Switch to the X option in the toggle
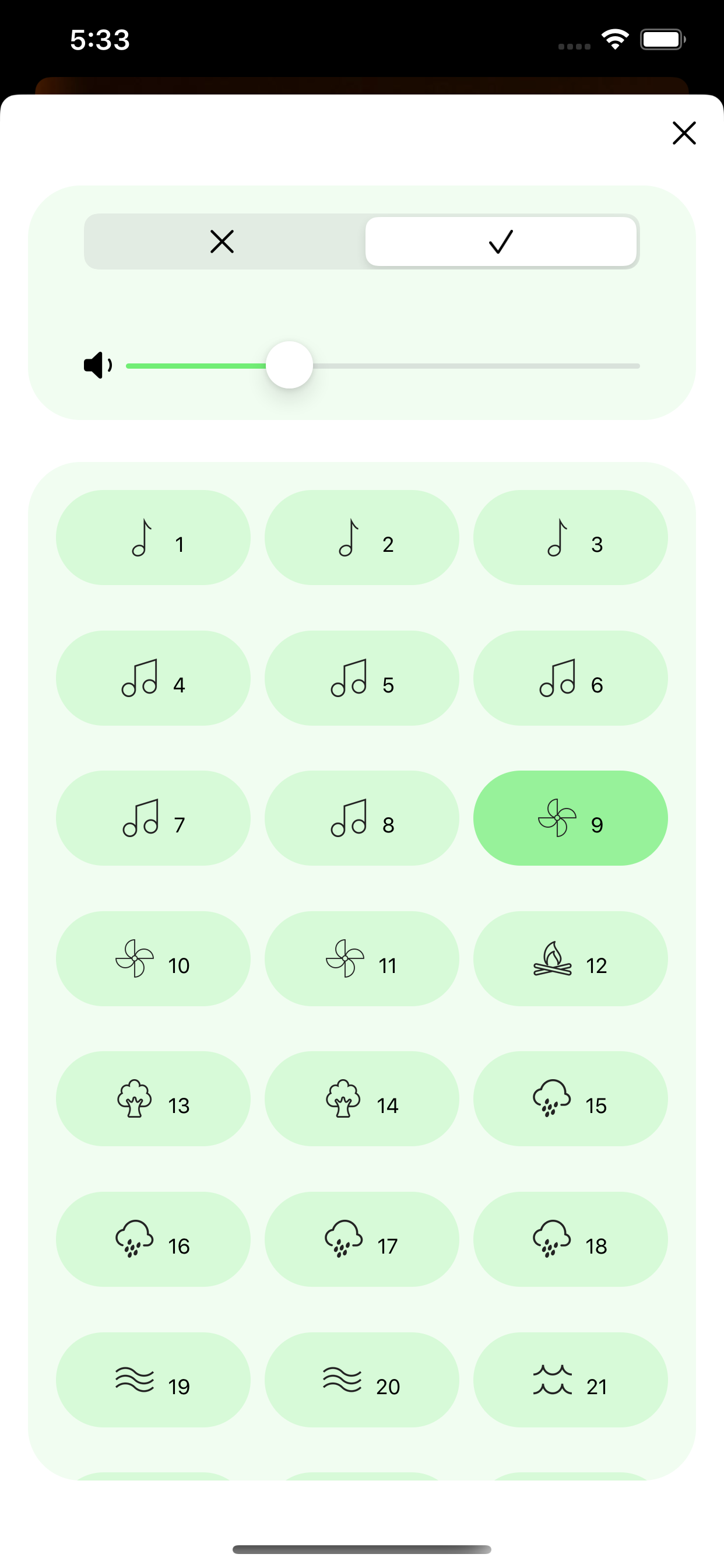724x1568 pixels. 222,242
